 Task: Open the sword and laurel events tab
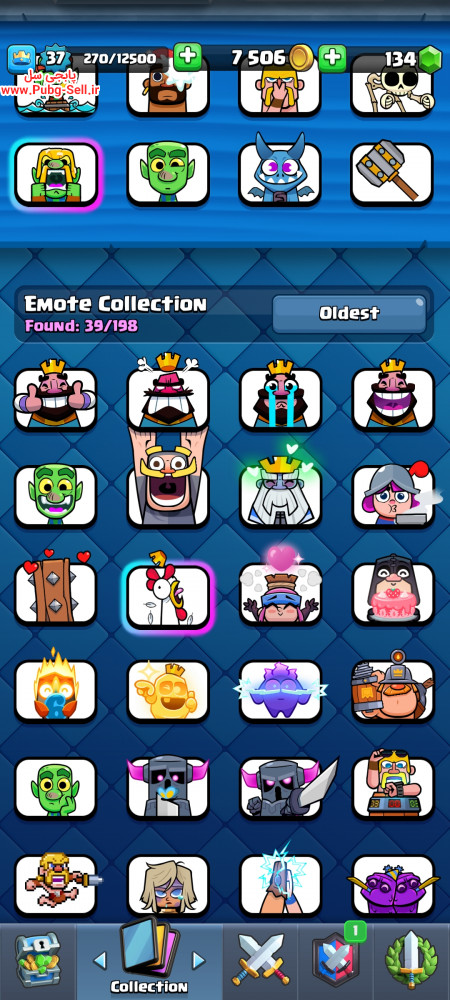pyautogui.click(x=412, y=959)
